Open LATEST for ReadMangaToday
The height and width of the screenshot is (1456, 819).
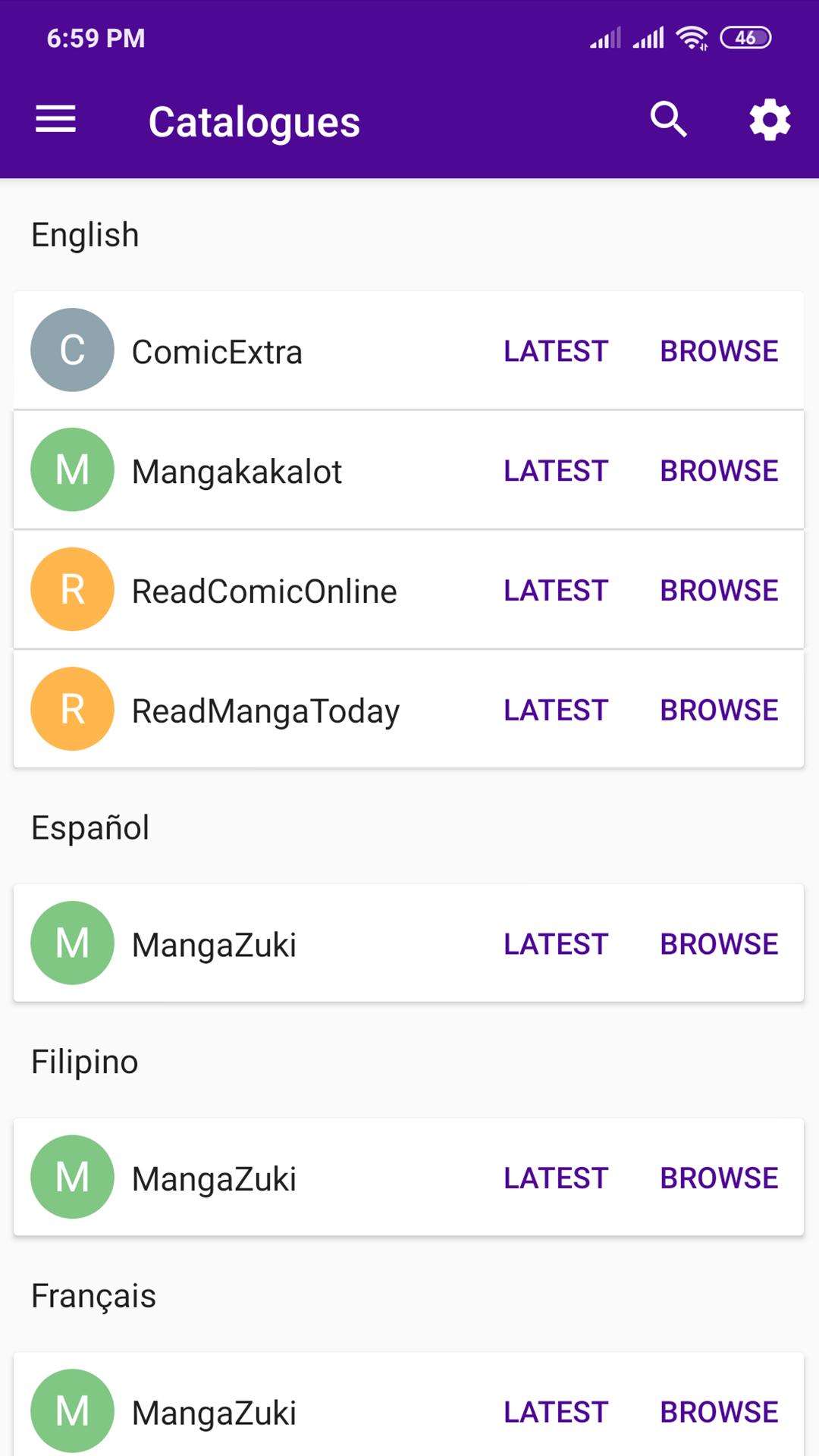tap(556, 708)
